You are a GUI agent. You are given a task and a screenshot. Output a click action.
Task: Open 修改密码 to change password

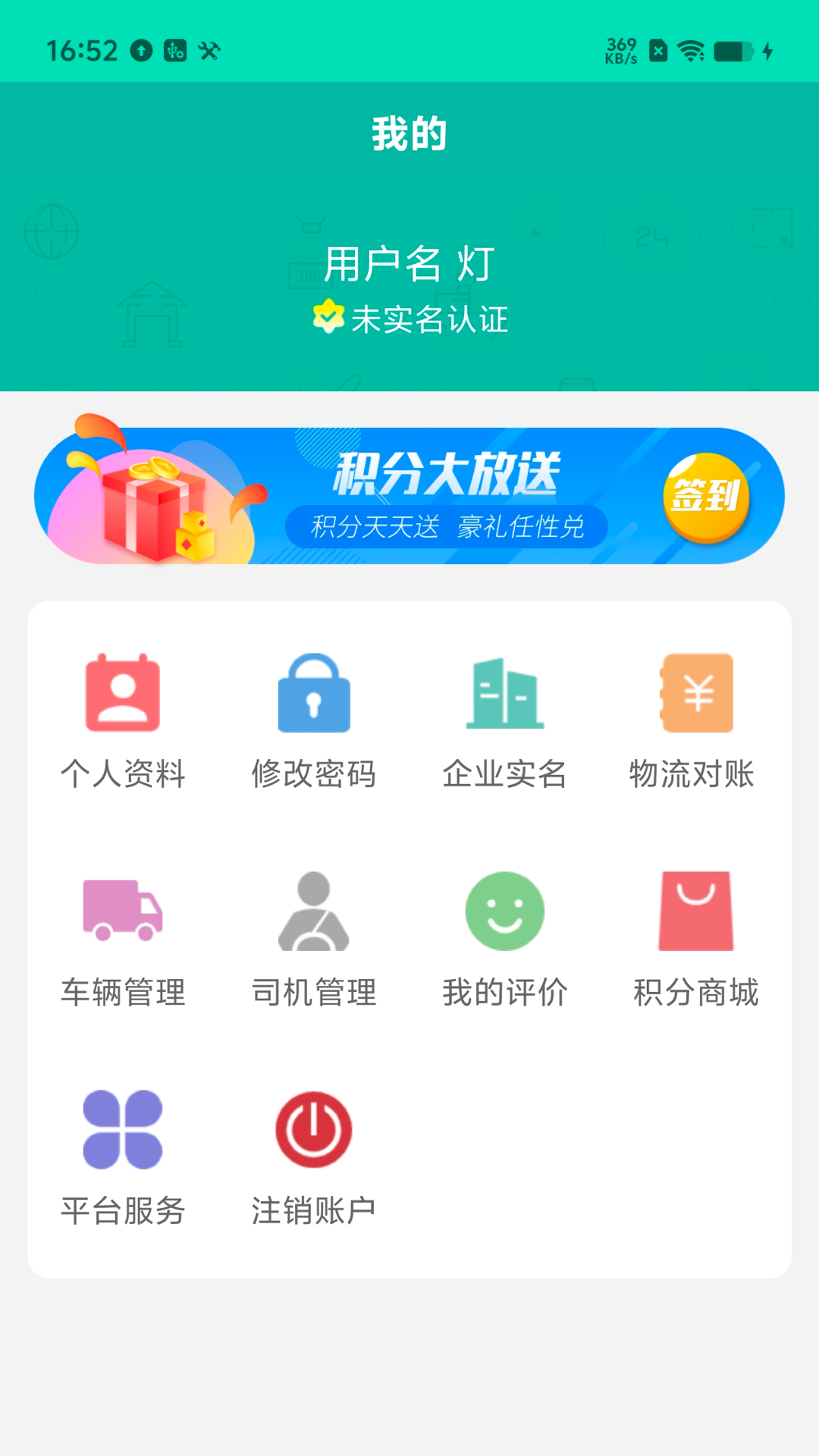pos(314,720)
